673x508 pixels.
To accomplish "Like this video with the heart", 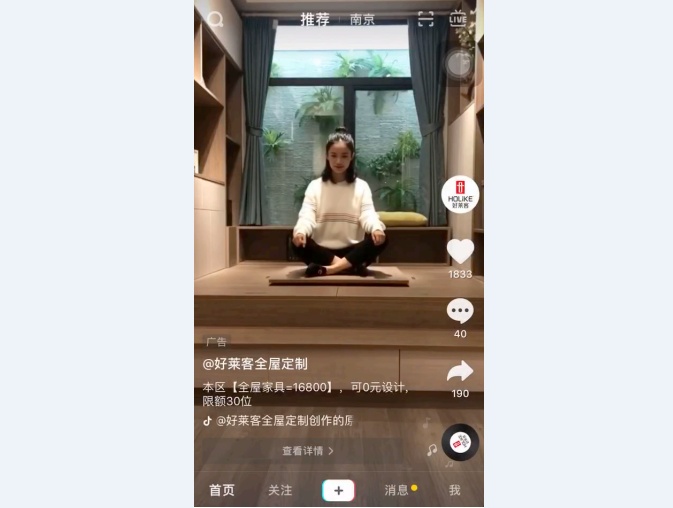I will coord(460,251).
